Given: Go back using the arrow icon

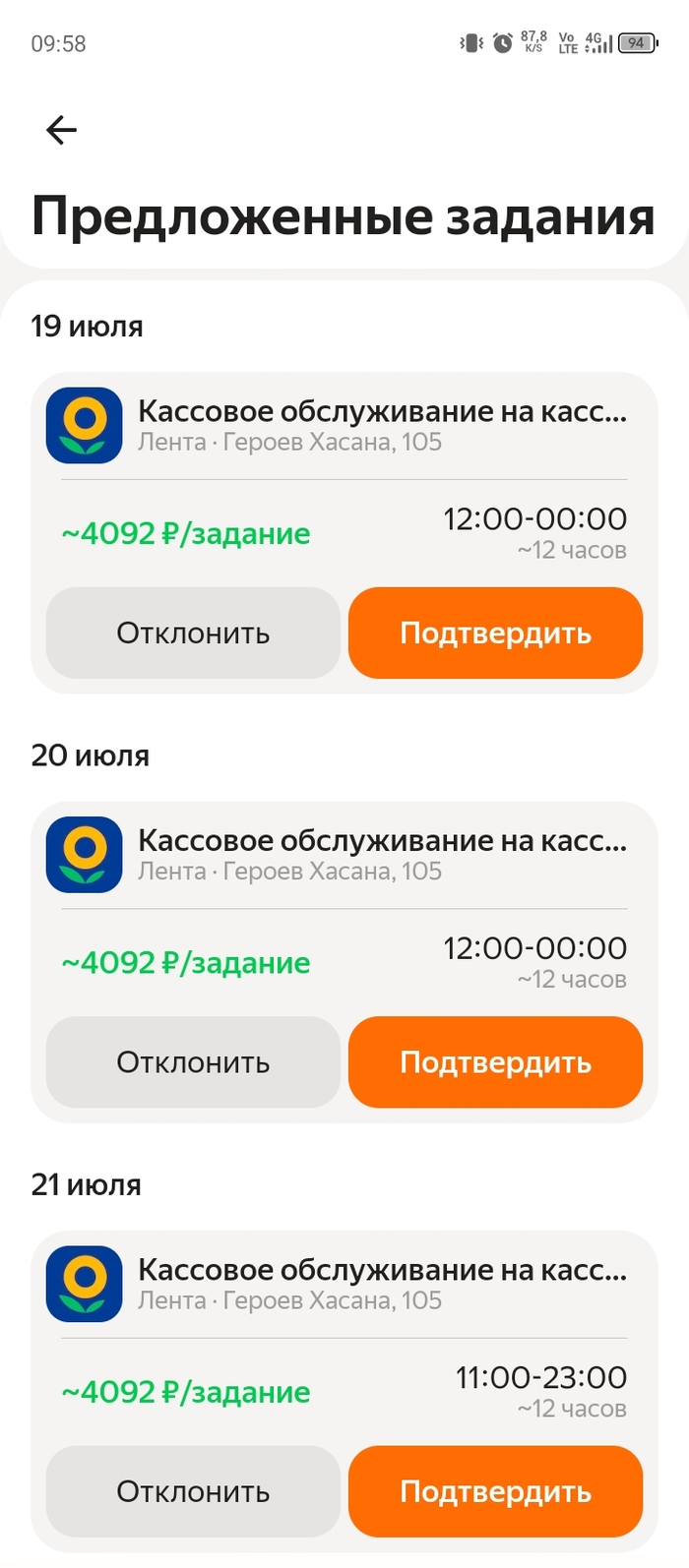Looking at the screenshot, I should [61, 130].
